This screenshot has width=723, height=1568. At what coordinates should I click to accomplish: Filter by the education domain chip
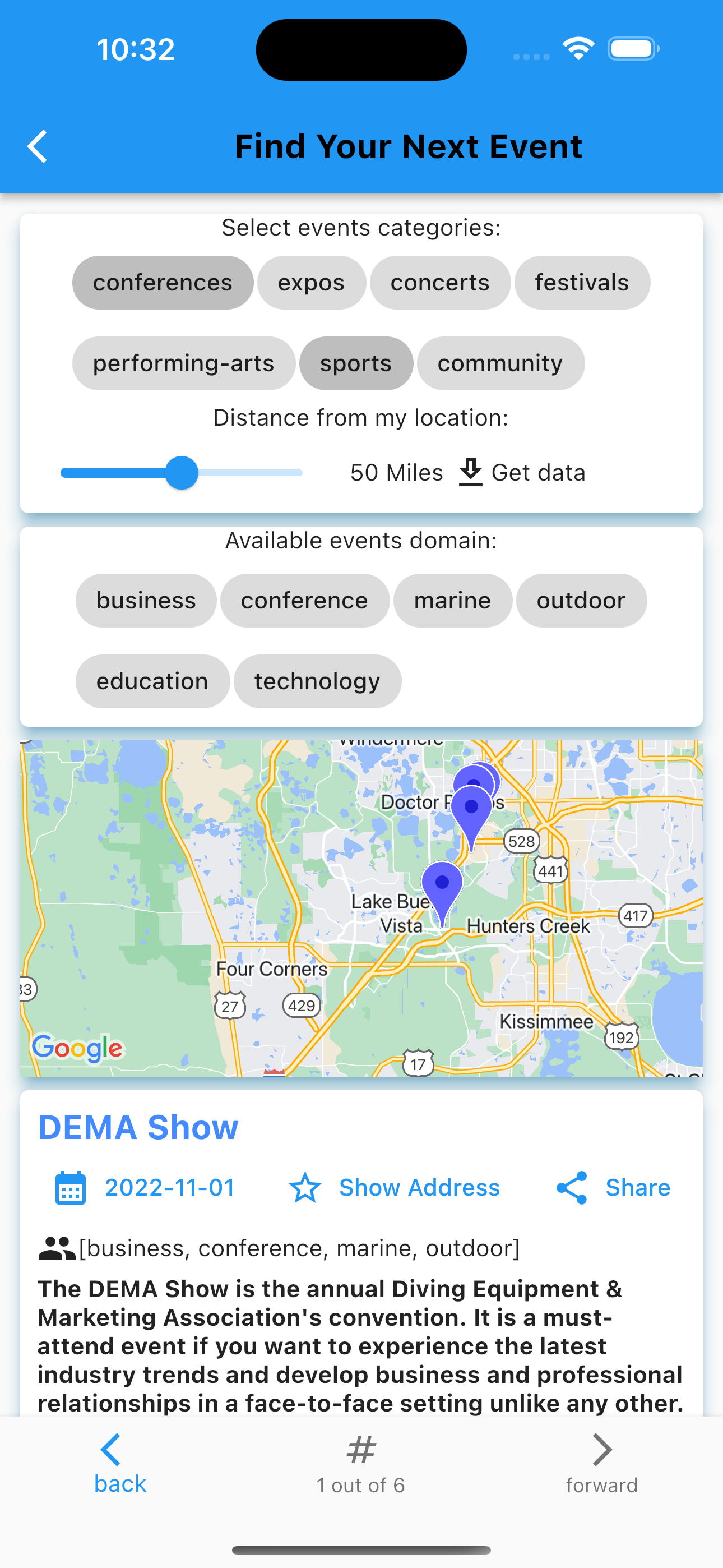152,681
